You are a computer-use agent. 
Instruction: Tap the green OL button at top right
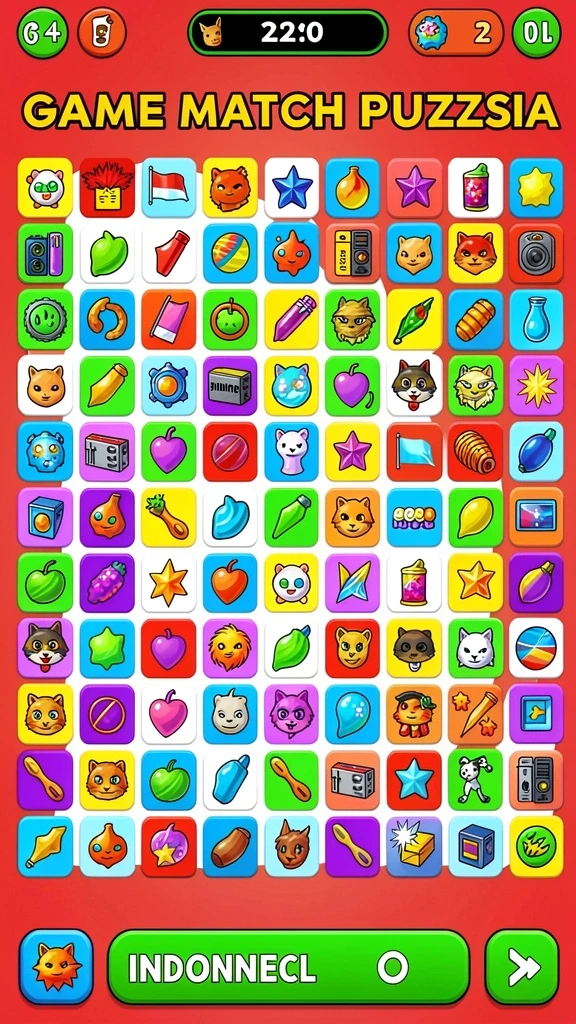point(536,33)
